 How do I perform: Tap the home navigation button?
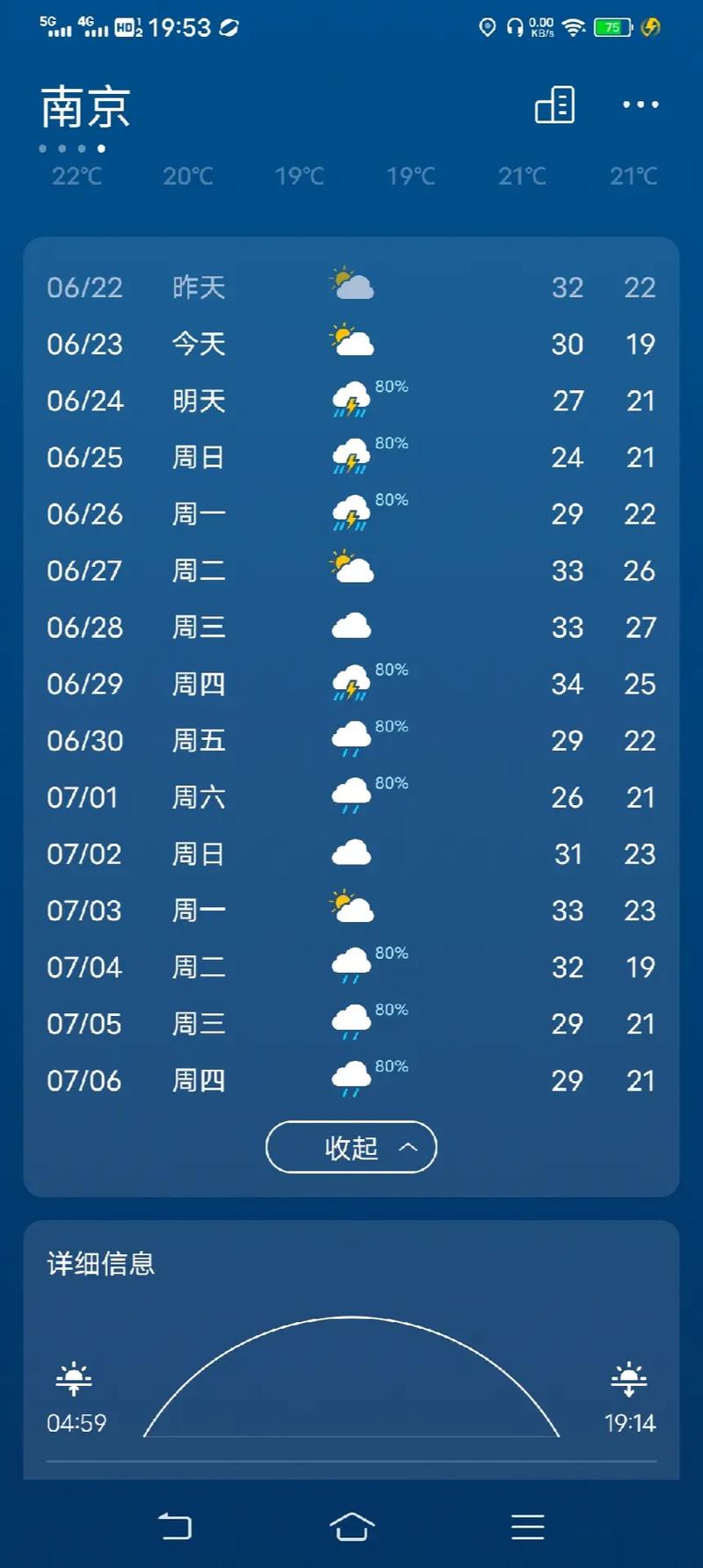(x=351, y=1527)
